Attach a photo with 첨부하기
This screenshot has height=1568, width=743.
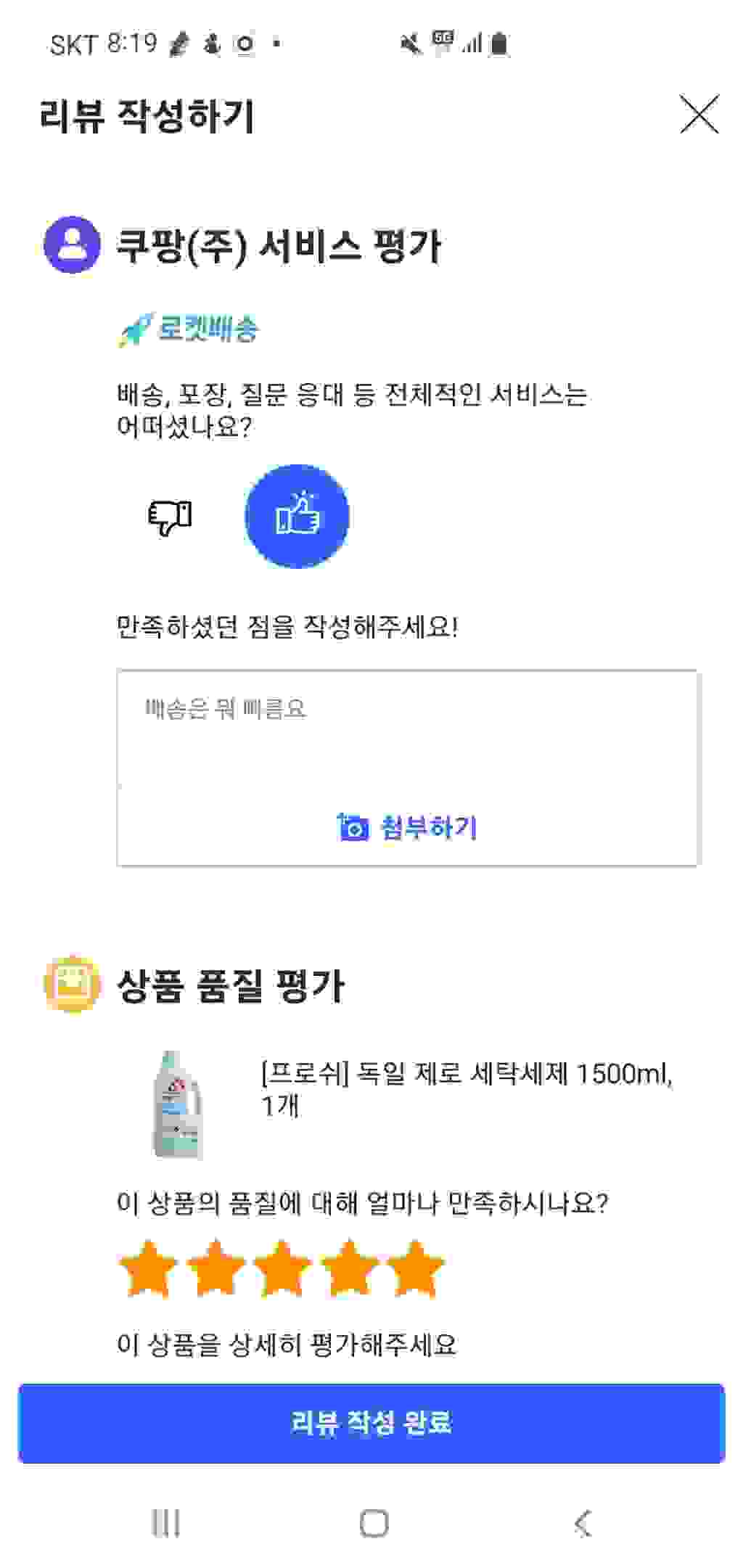coord(407,827)
